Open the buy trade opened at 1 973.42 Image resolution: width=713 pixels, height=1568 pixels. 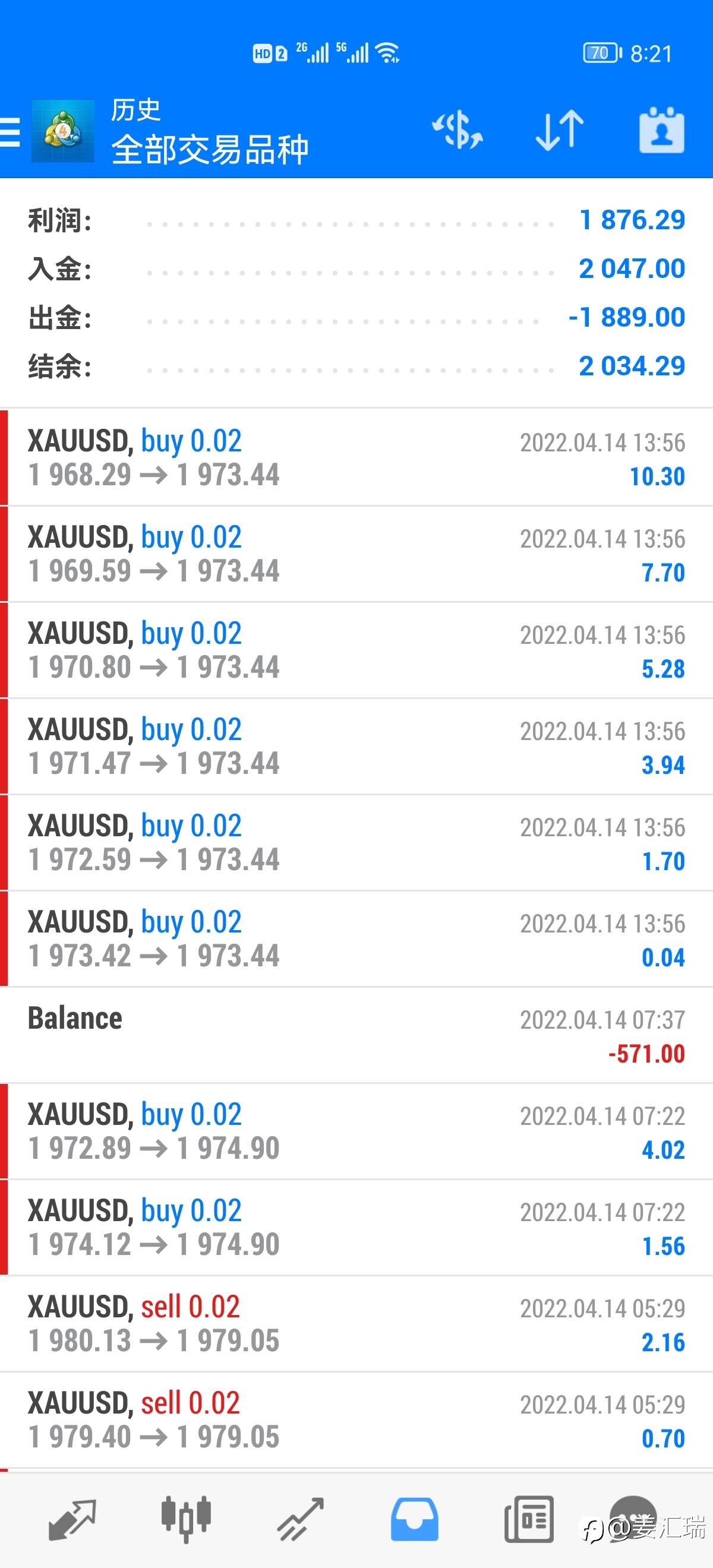click(x=356, y=938)
